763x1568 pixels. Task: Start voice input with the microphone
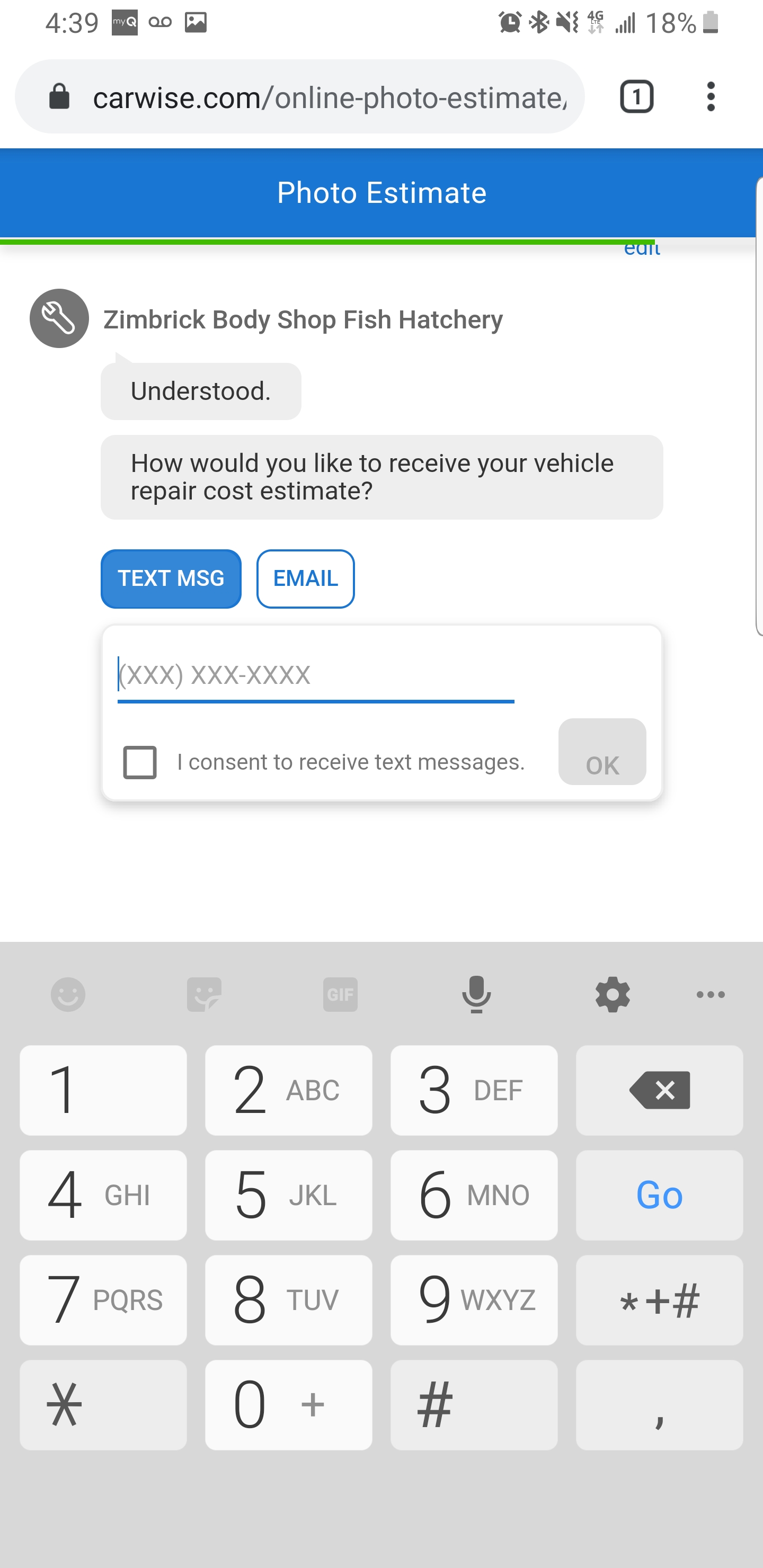tap(476, 995)
